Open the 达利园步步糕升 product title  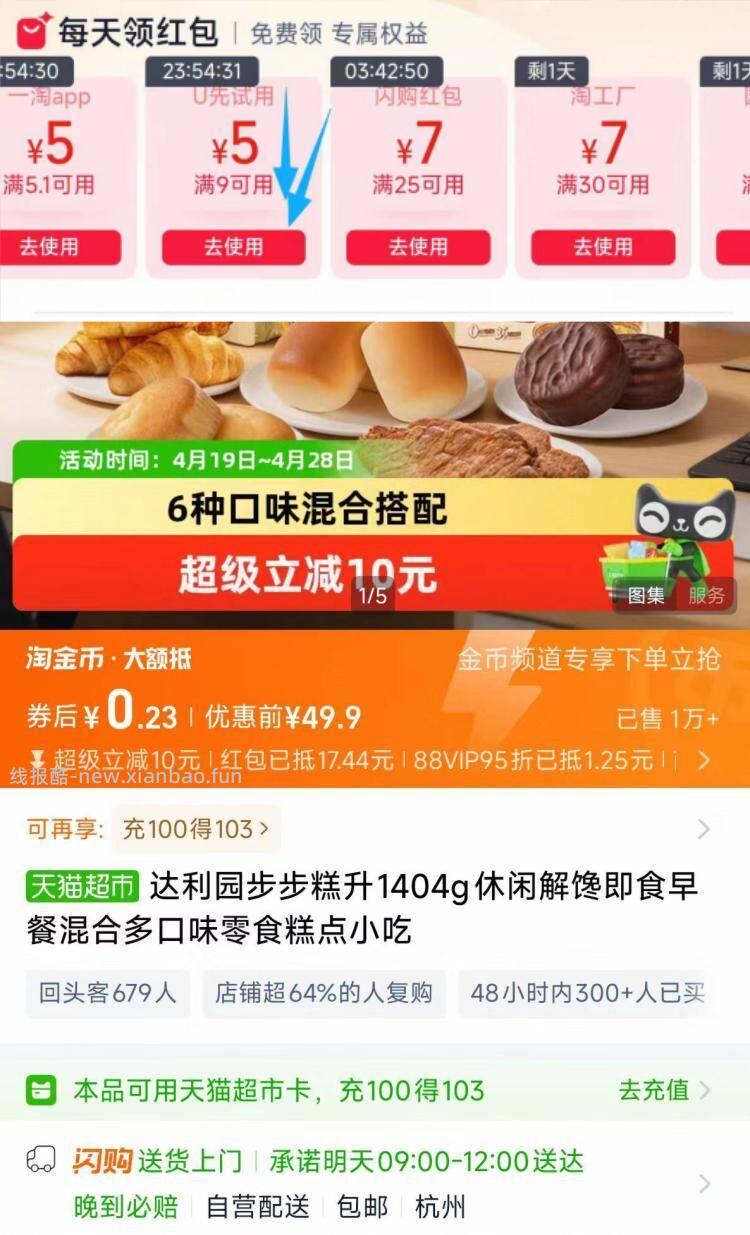[400, 910]
